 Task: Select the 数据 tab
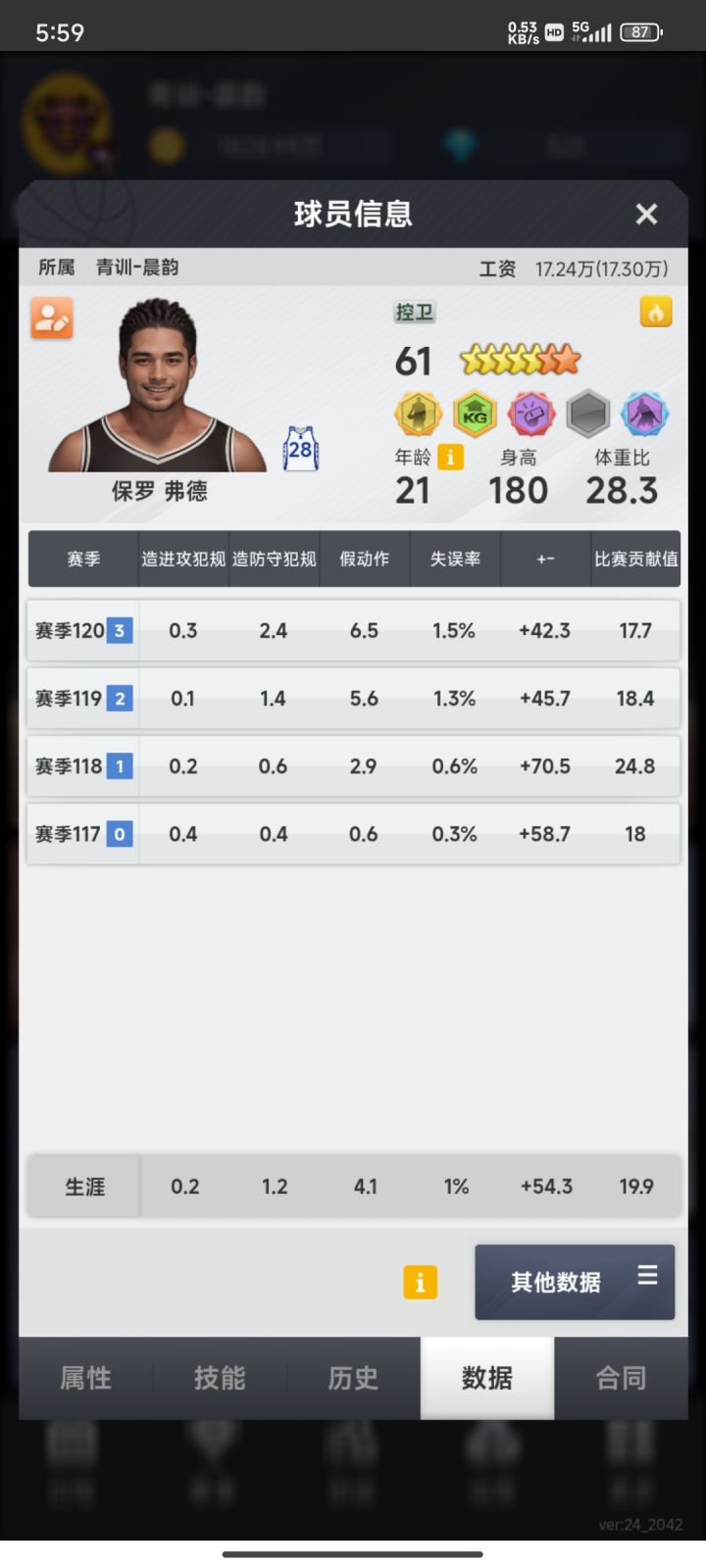tap(487, 1378)
